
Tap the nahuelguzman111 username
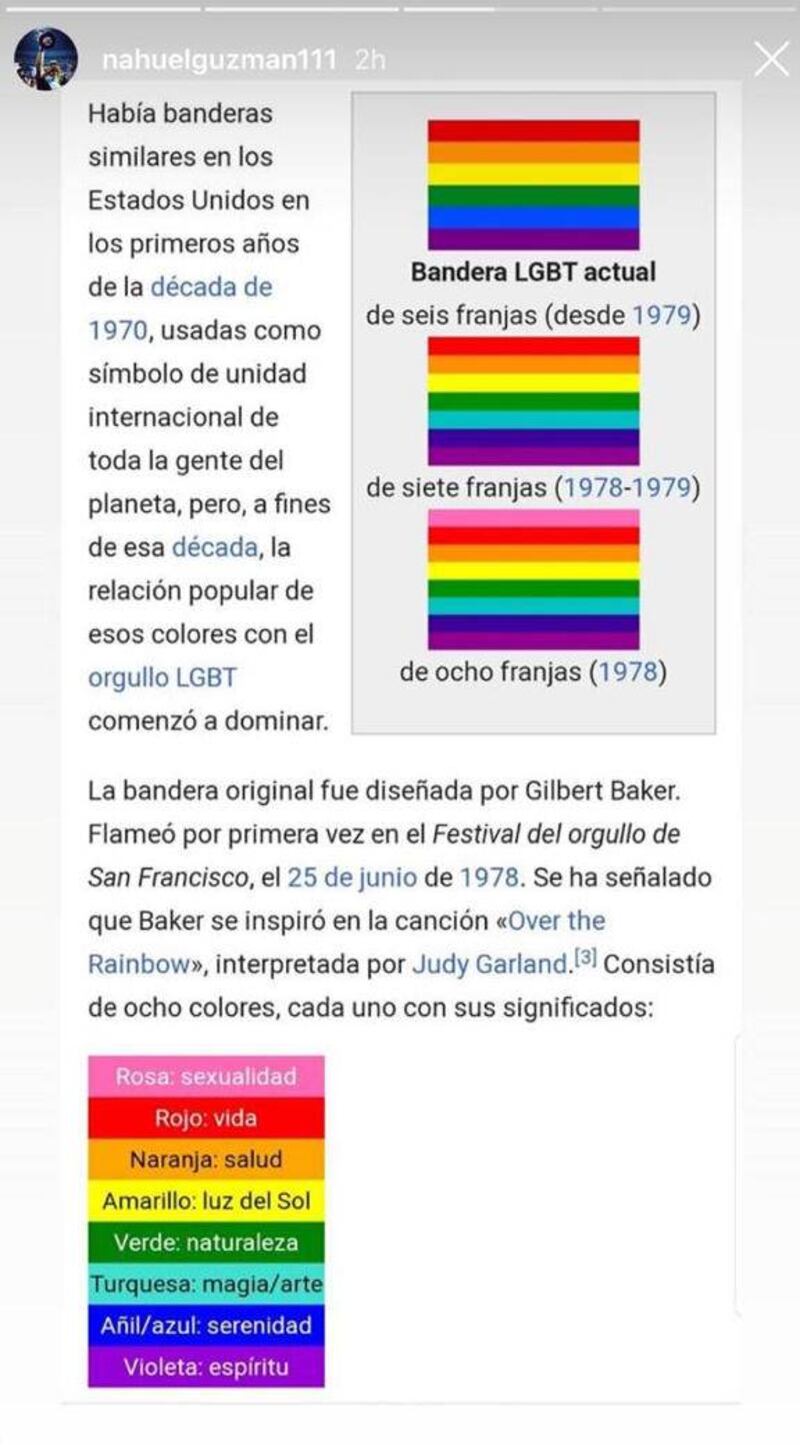(218, 60)
